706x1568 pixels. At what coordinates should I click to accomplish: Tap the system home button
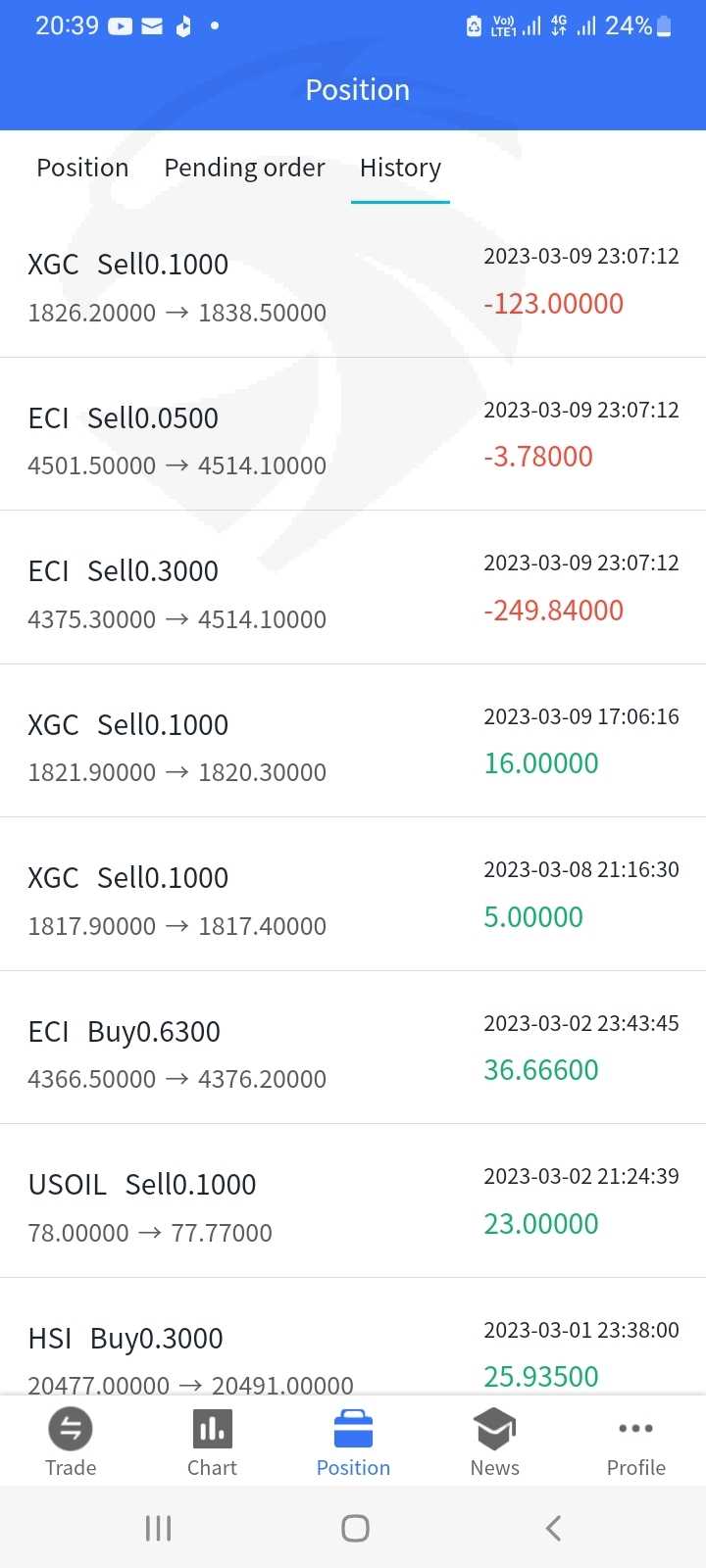355,1528
